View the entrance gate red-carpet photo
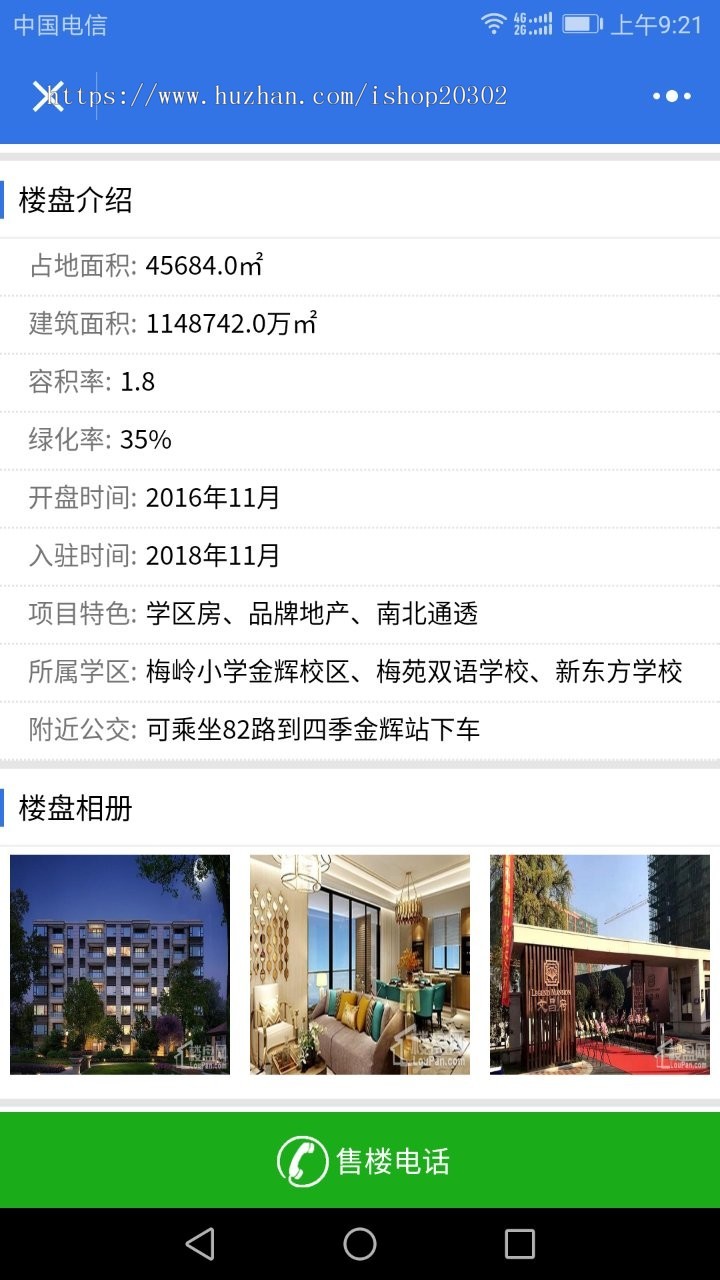The image size is (720, 1280). click(x=598, y=963)
